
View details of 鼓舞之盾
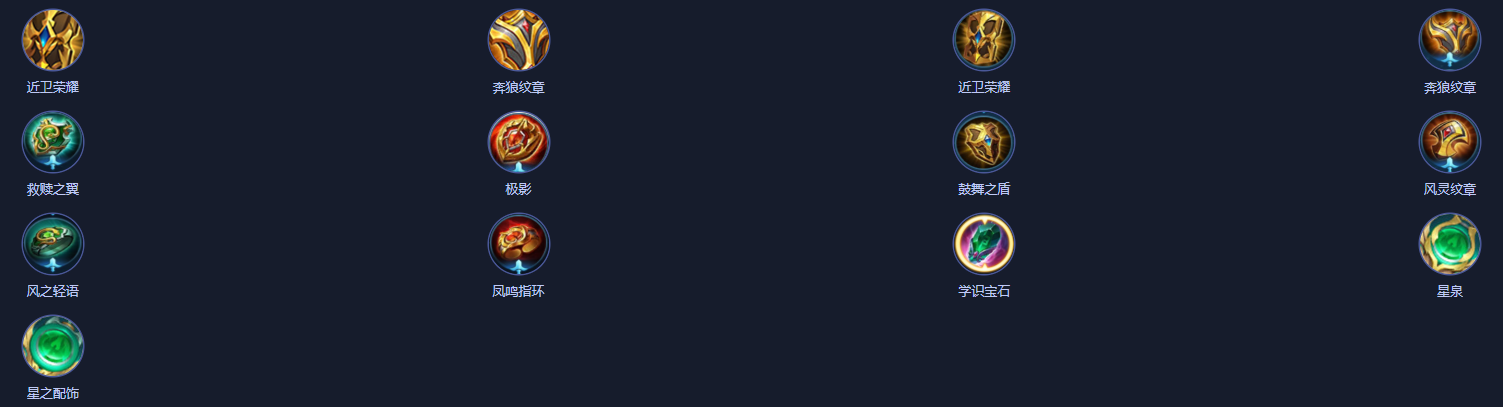pos(983,142)
